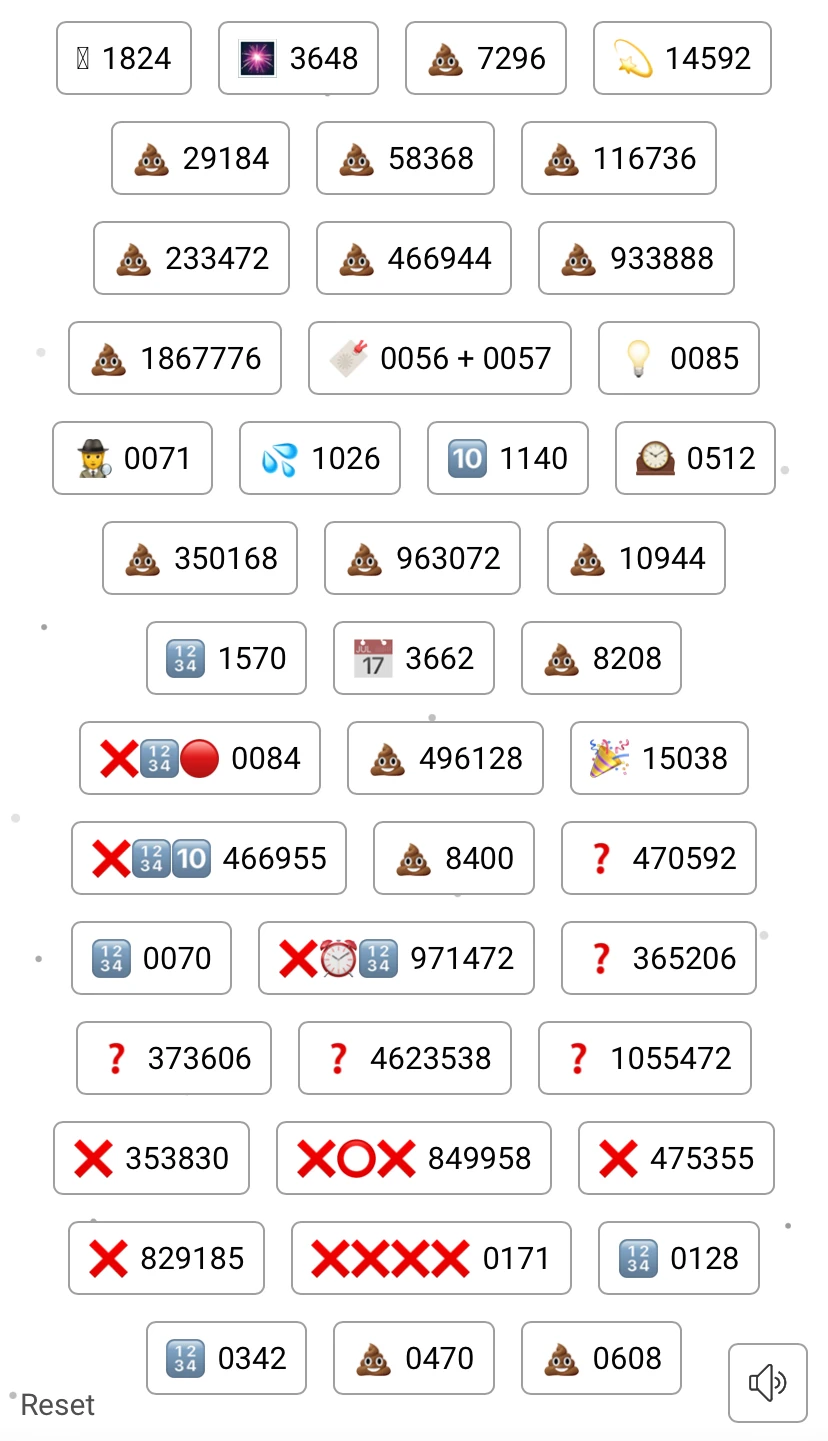The image size is (828, 1441).
Task: Tap the calendar tile labeled 3662
Action: click(x=413, y=658)
